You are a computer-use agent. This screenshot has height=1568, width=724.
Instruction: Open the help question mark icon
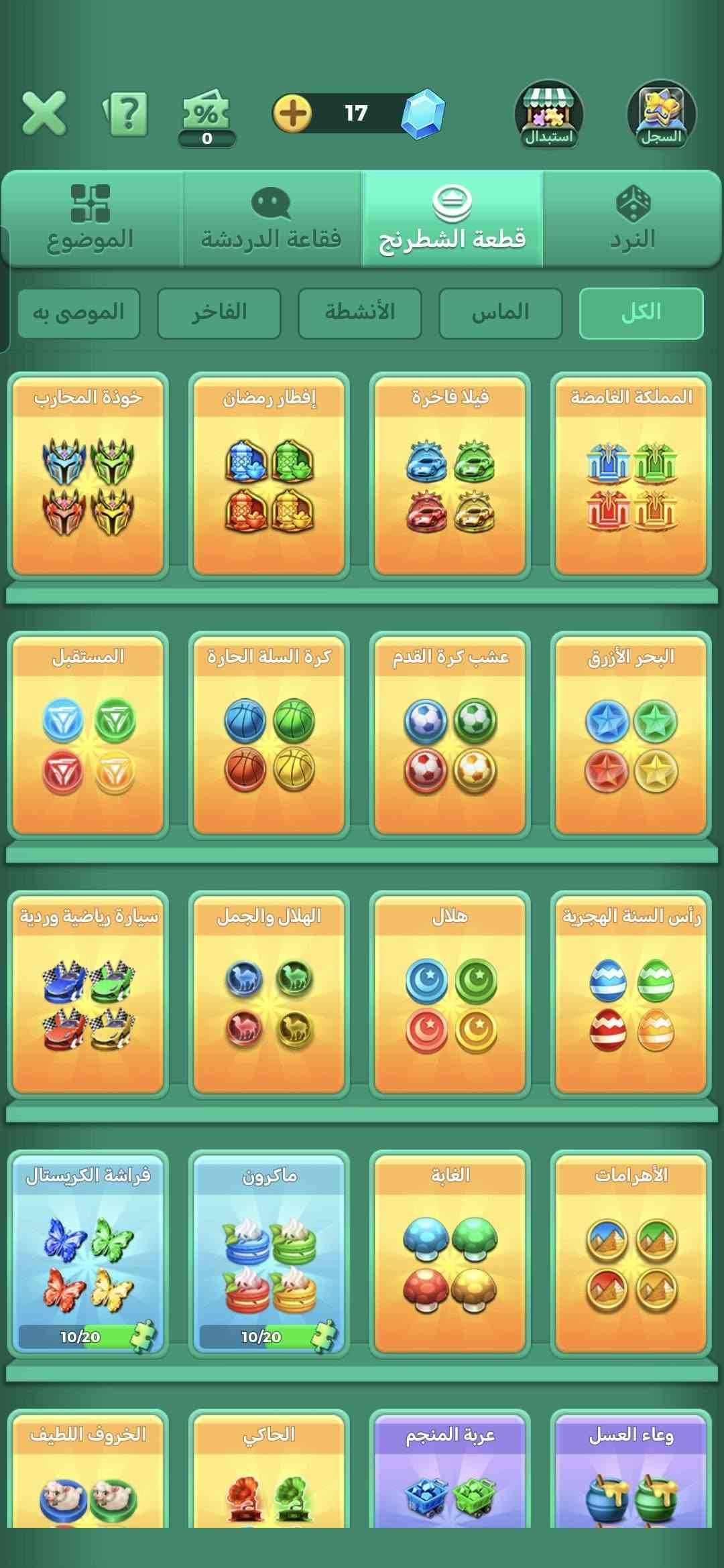point(126,114)
